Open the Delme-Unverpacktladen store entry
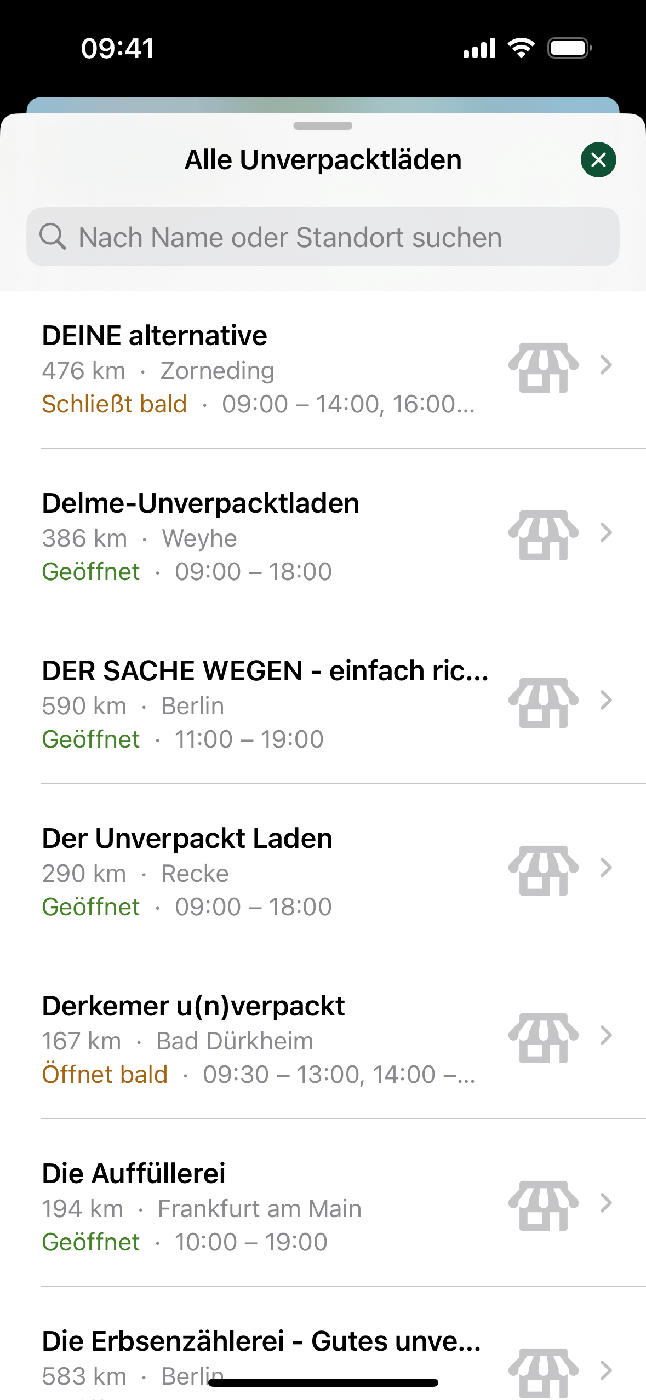Viewport: 646px width, 1400px height. point(323,536)
